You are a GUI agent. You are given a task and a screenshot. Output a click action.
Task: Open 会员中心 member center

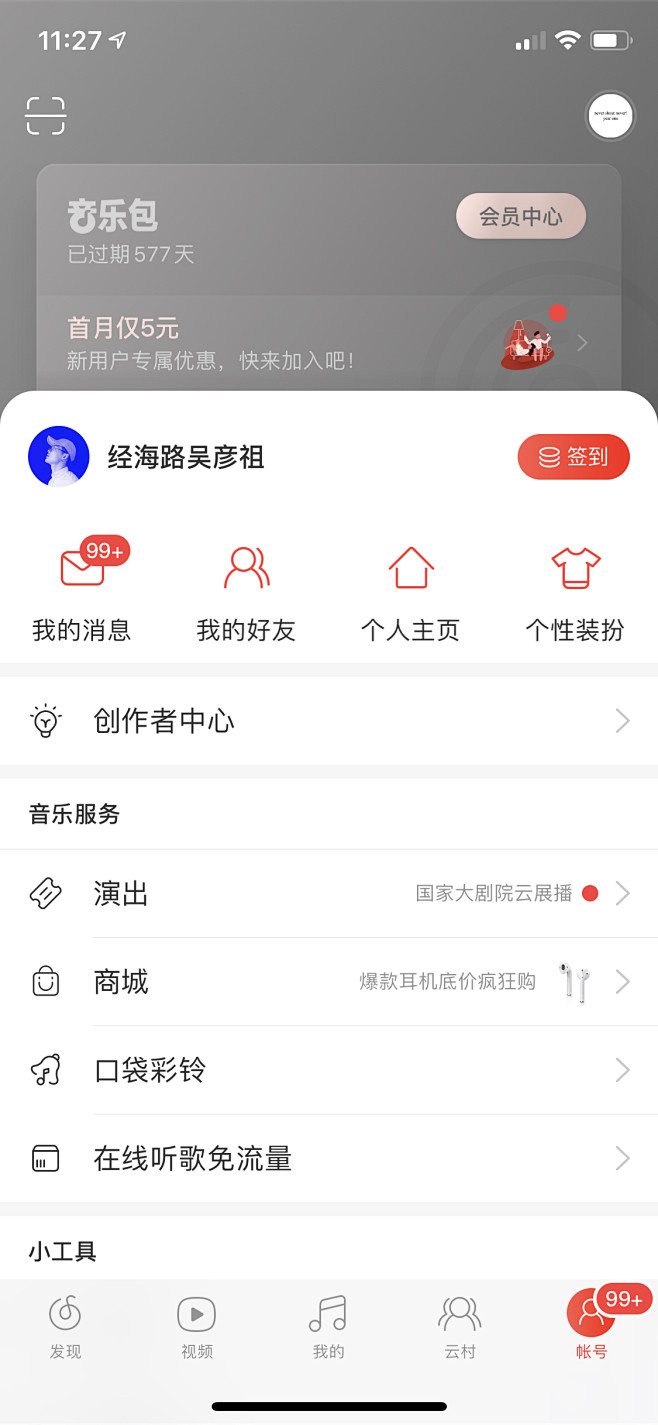coord(520,217)
